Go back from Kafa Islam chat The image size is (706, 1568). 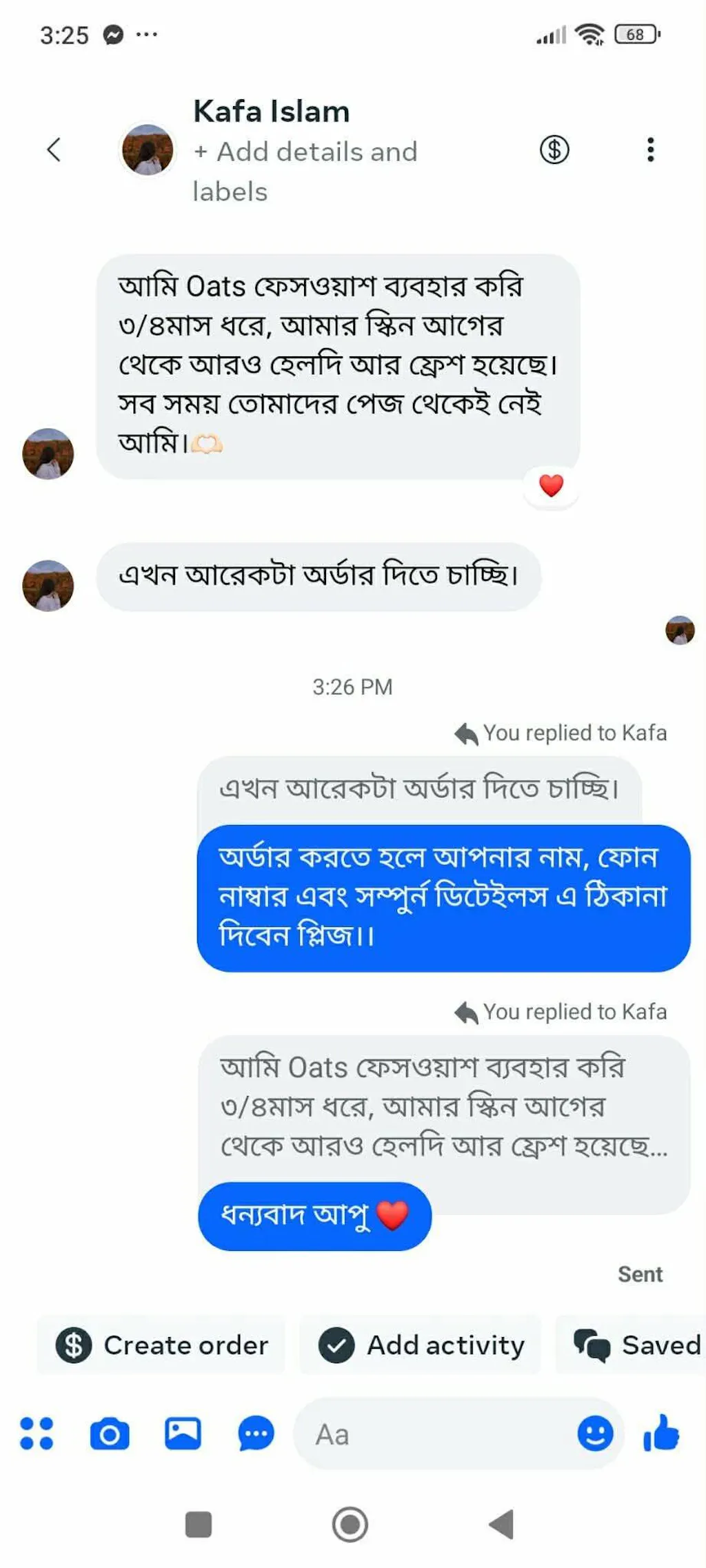click(54, 150)
